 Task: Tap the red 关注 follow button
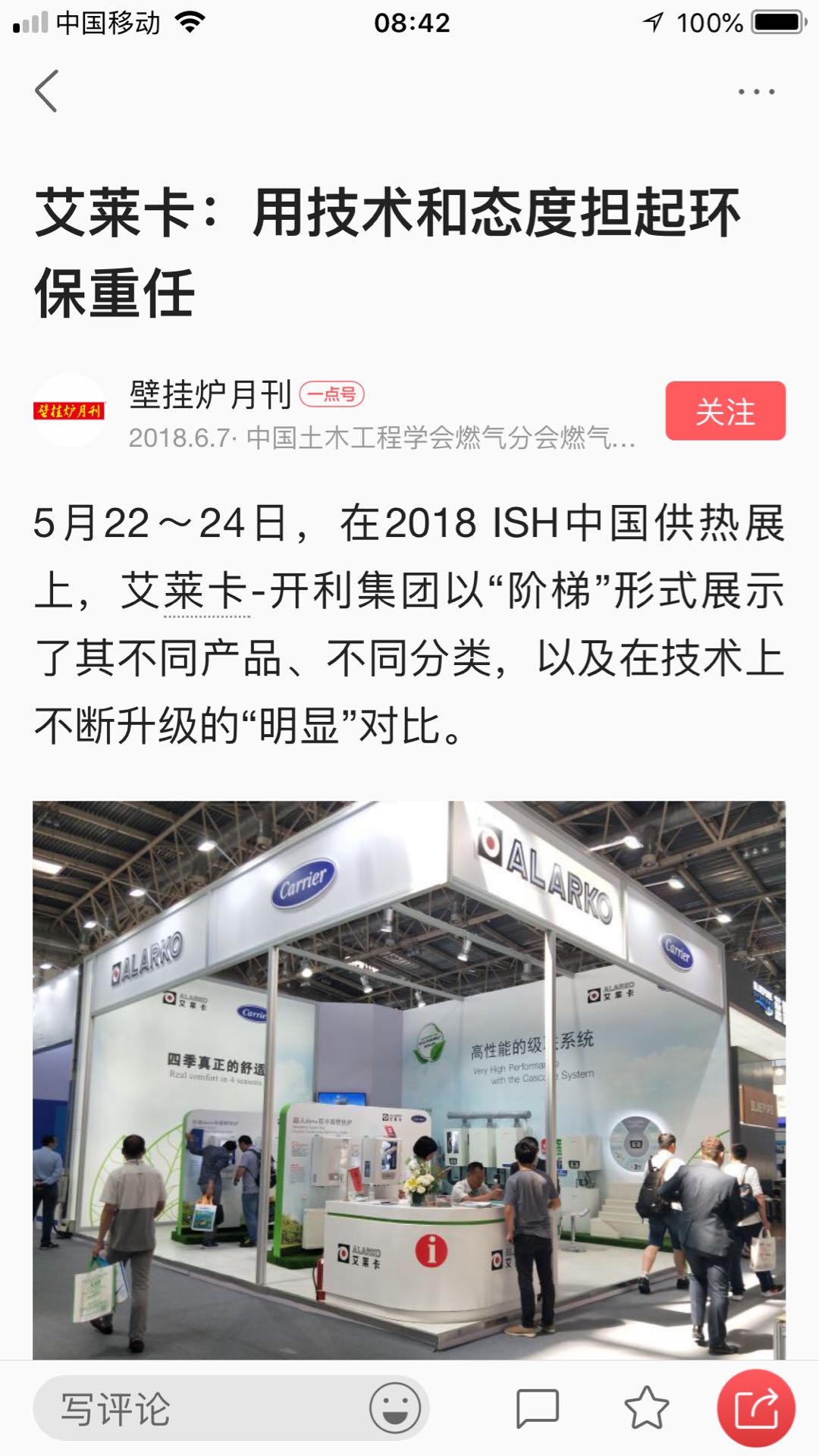click(x=725, y=411)
